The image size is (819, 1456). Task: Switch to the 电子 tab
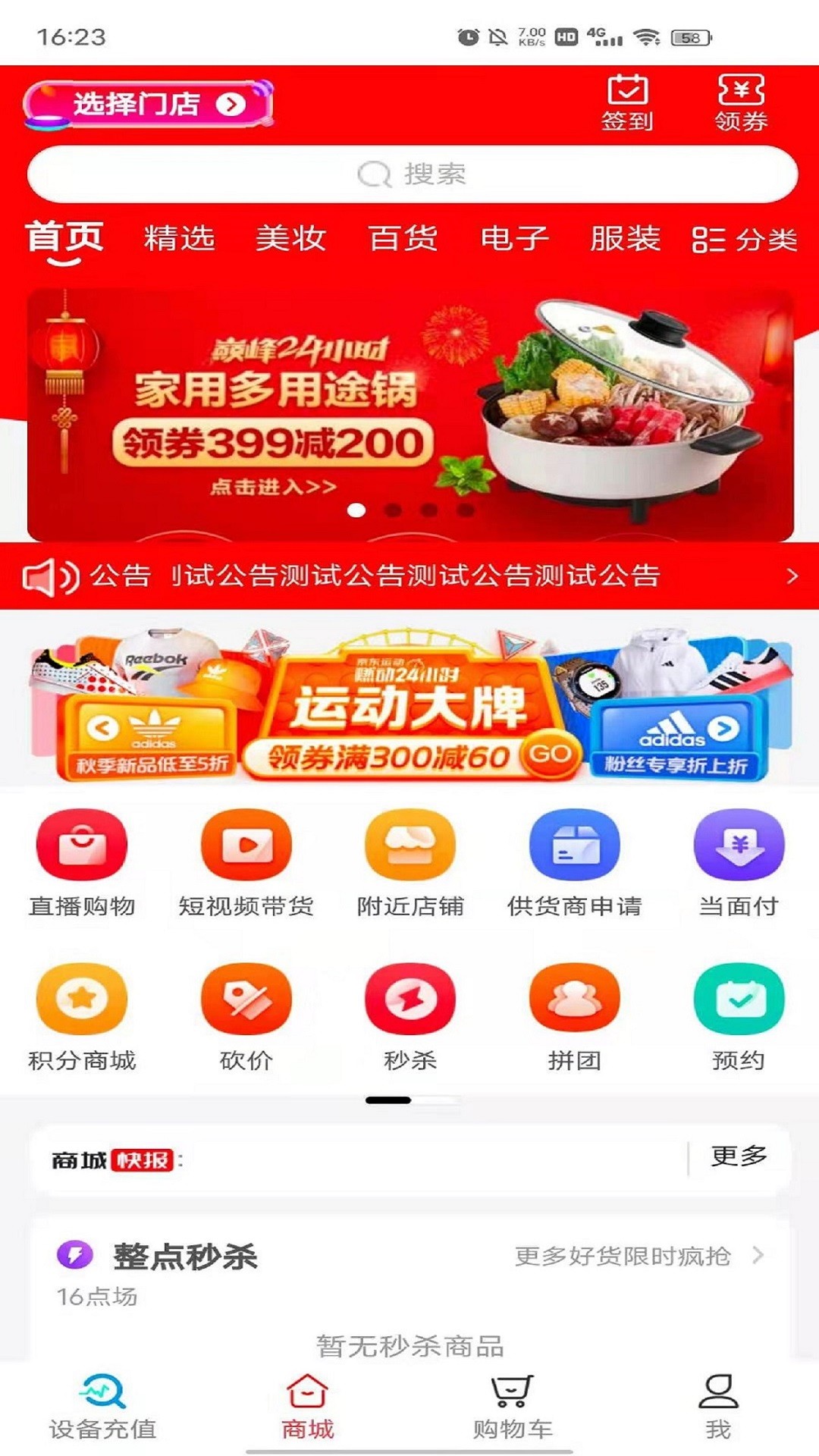coord(514,239)
